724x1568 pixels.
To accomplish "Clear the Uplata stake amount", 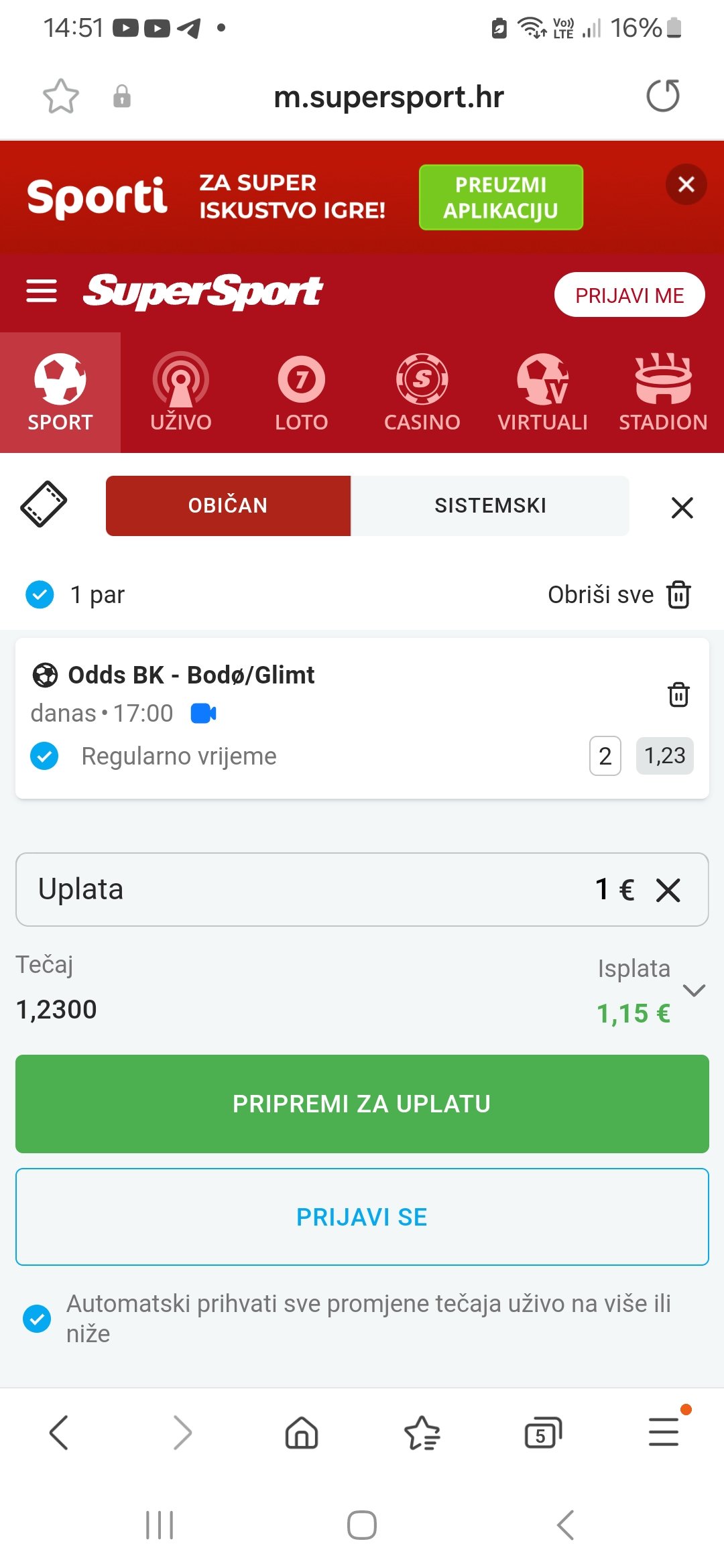I will (x=668, y=891).
